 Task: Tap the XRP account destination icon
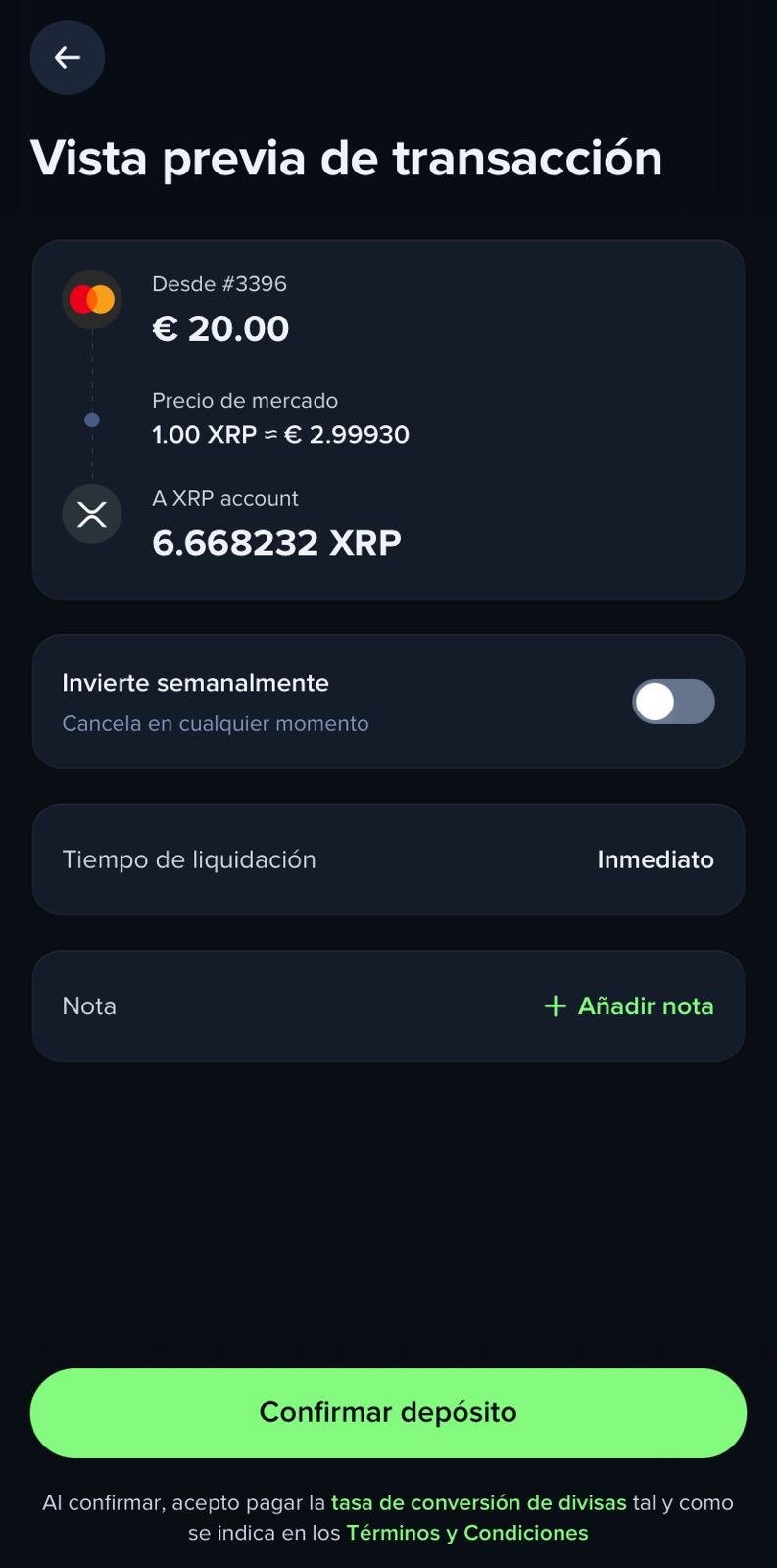[x=91, y=514]
